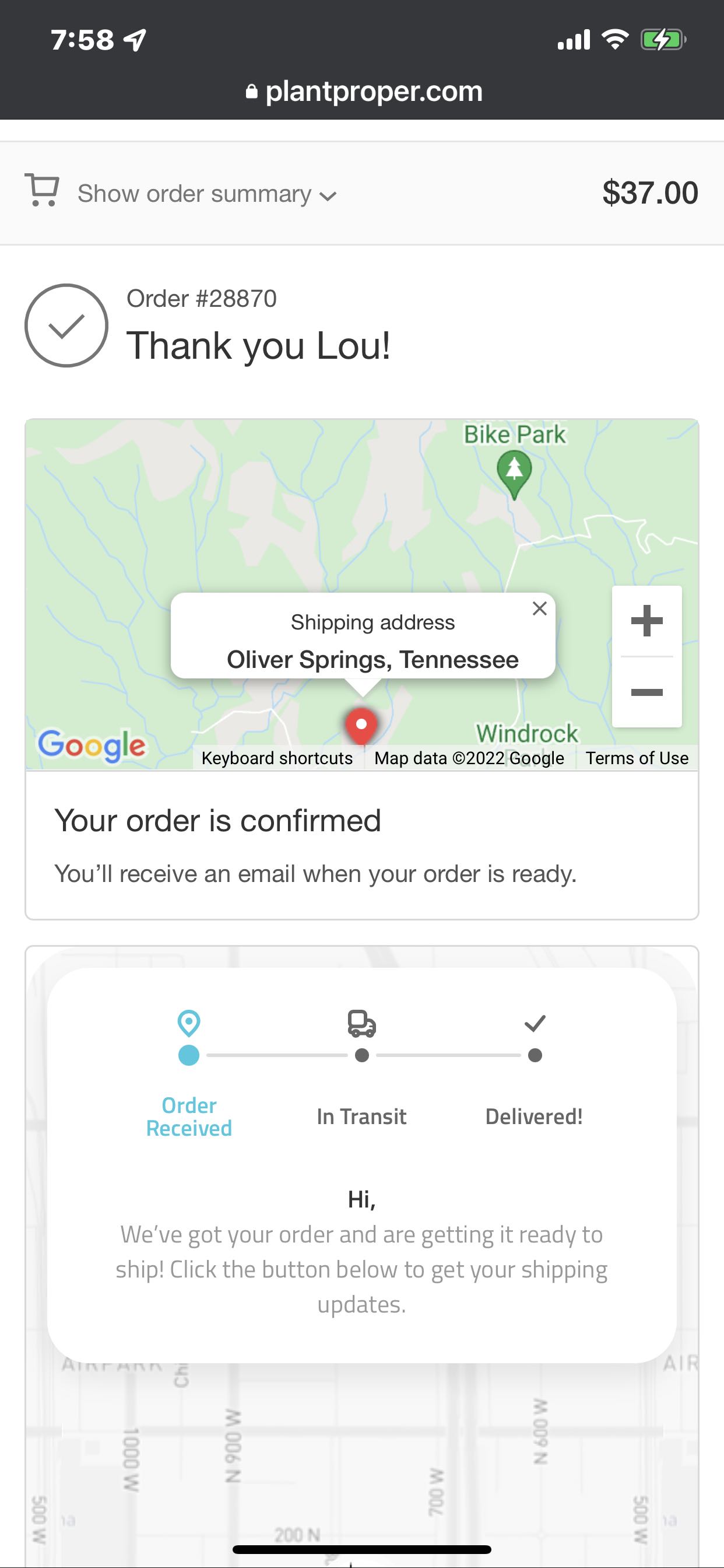
Task: Expand the Show order summary dropdown
Action: point(206,194)
